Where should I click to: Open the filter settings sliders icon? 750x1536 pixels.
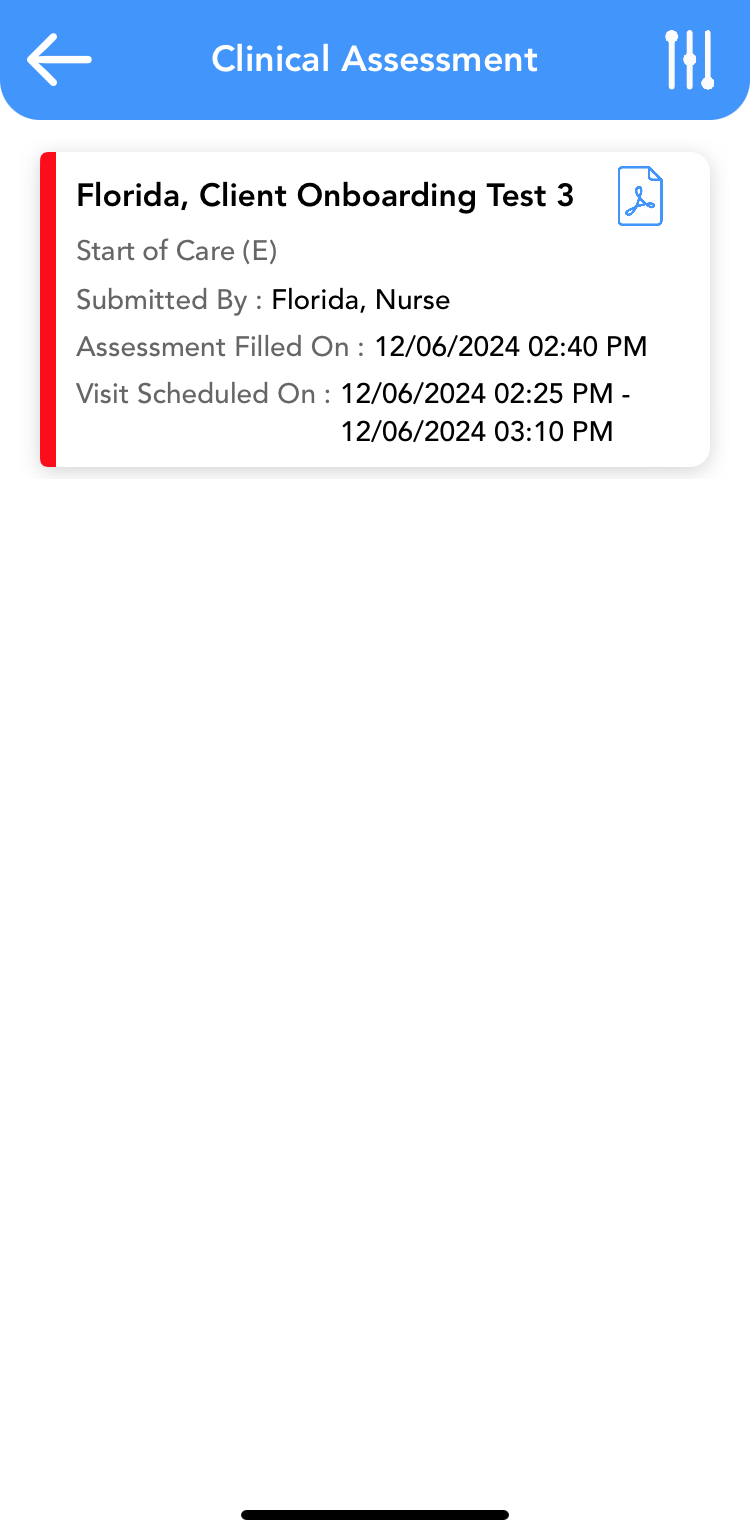690,59
